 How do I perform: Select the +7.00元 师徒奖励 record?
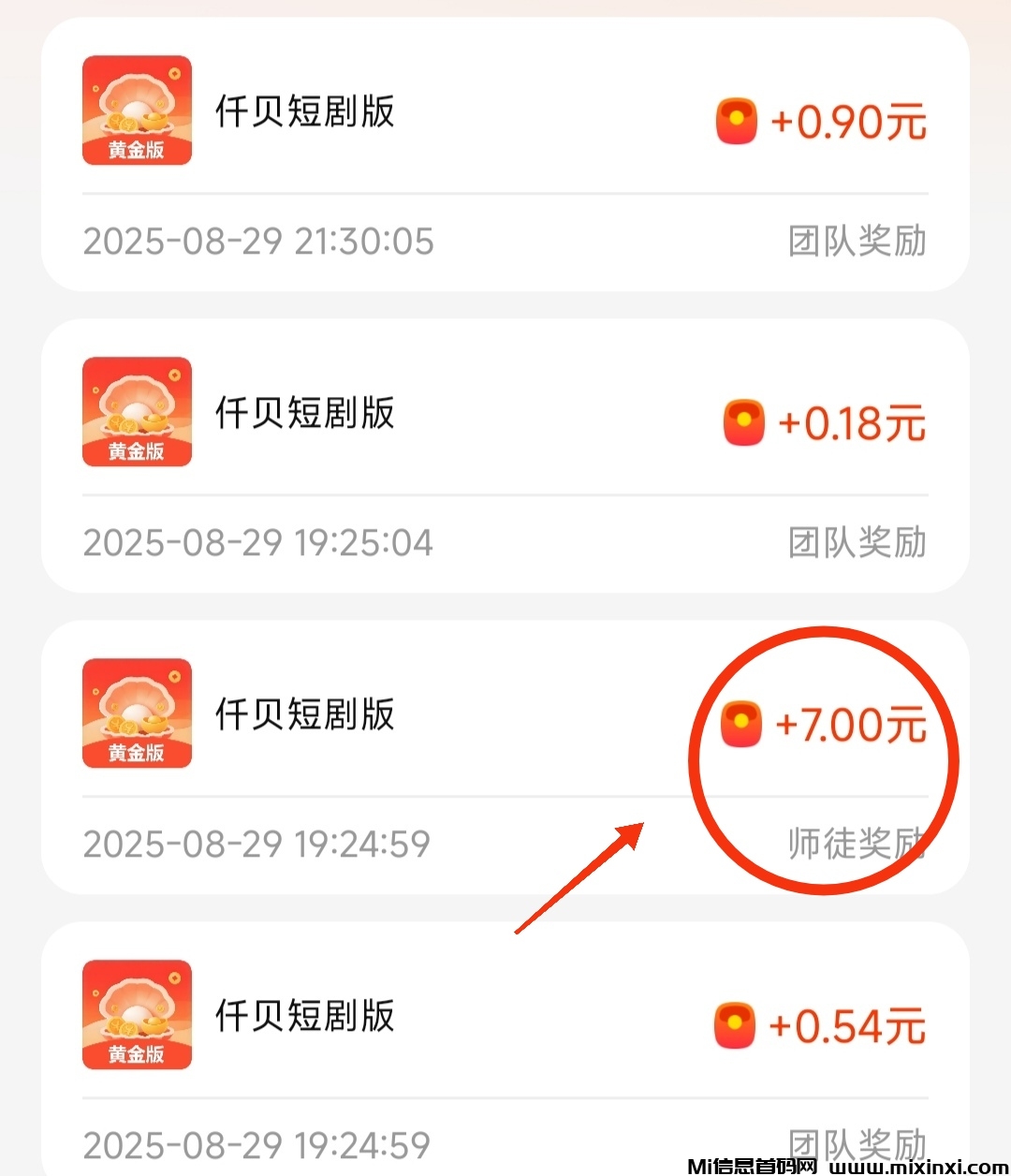505,757
